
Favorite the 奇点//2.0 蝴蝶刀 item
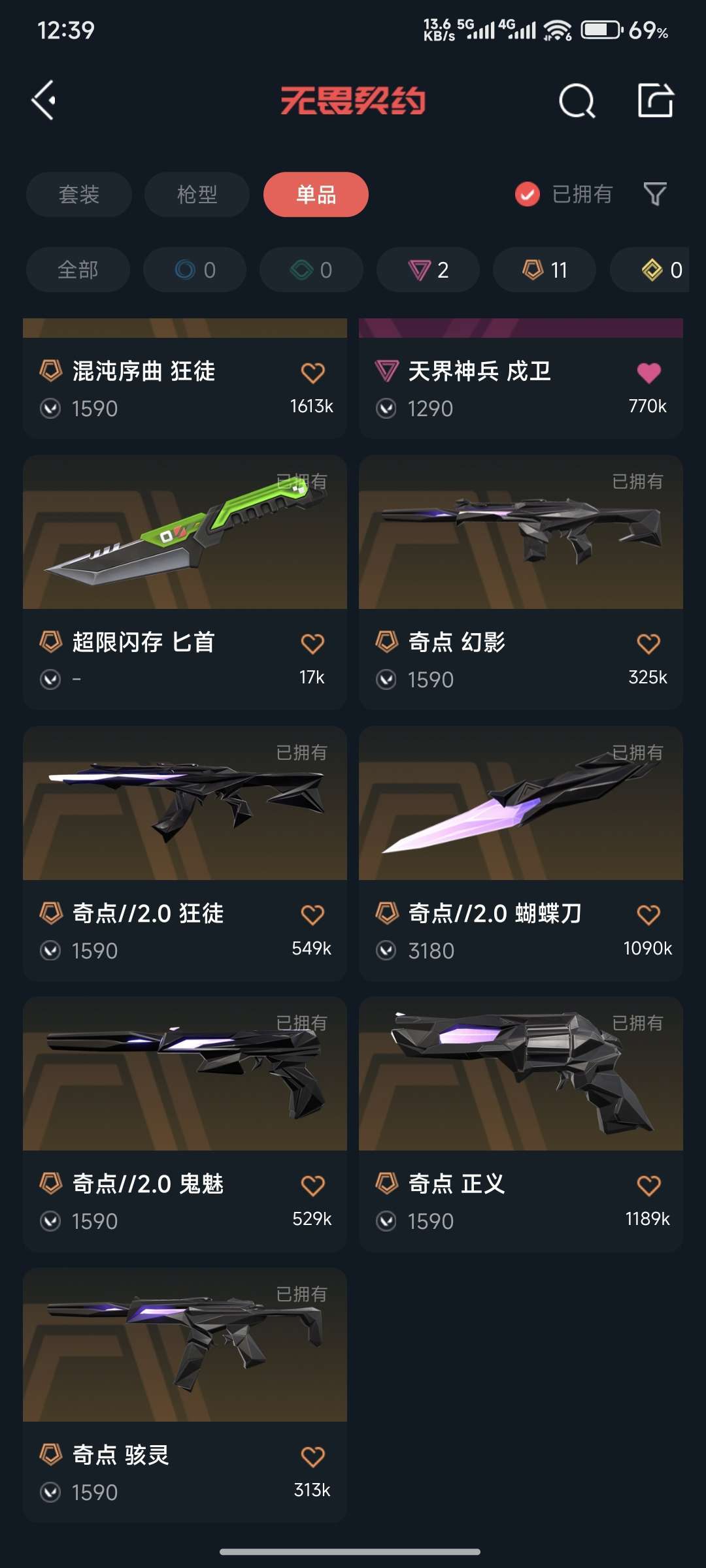[648, 915]
